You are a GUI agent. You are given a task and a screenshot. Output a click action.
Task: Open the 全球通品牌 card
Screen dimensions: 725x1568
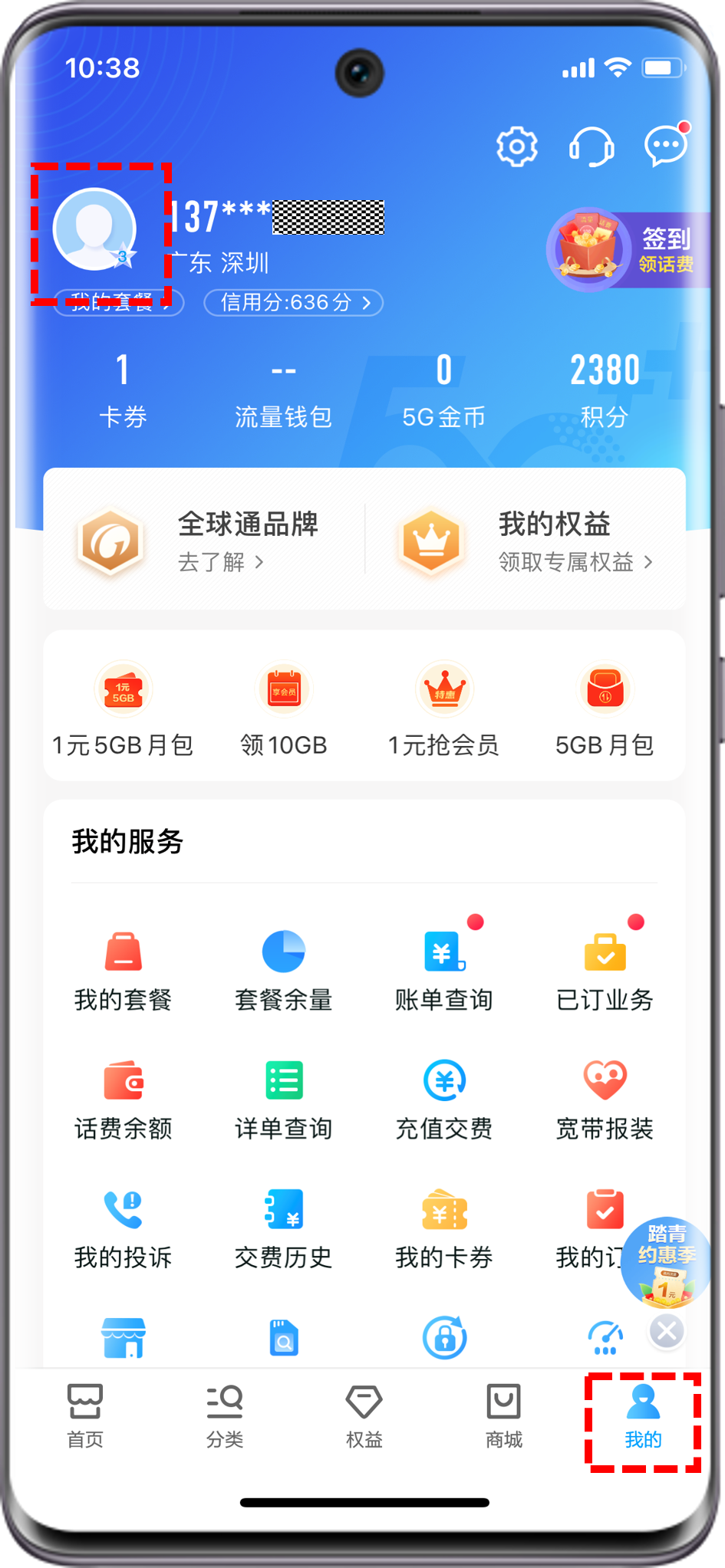[x=203, y=540]
